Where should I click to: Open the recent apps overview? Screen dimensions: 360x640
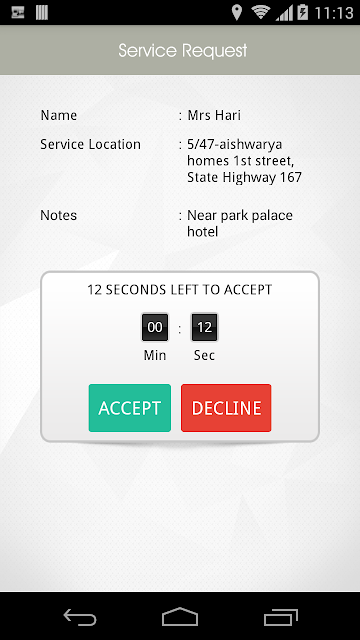coord(280,617)
